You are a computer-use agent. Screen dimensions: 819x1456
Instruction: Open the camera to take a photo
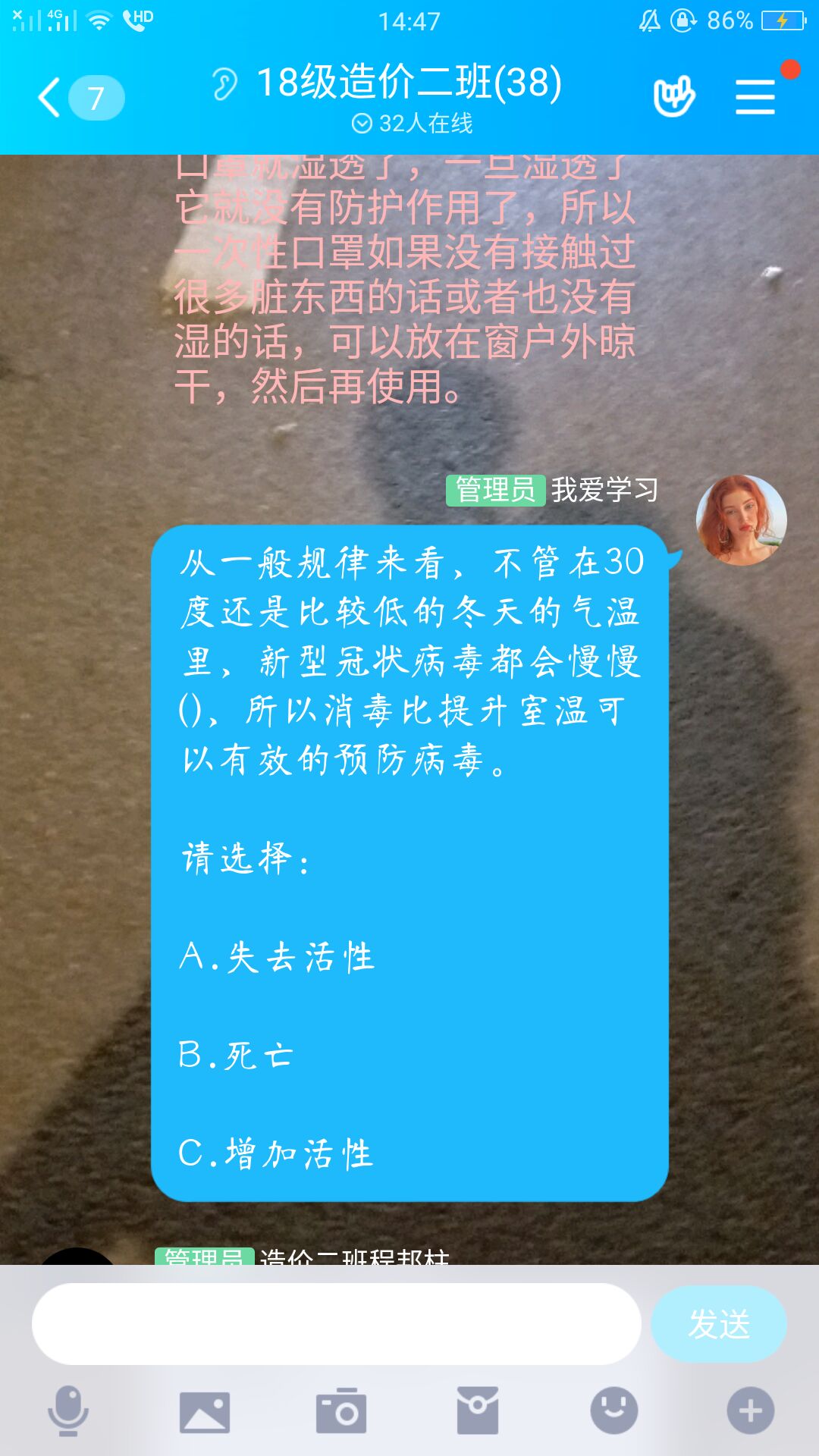(341, 1411)
